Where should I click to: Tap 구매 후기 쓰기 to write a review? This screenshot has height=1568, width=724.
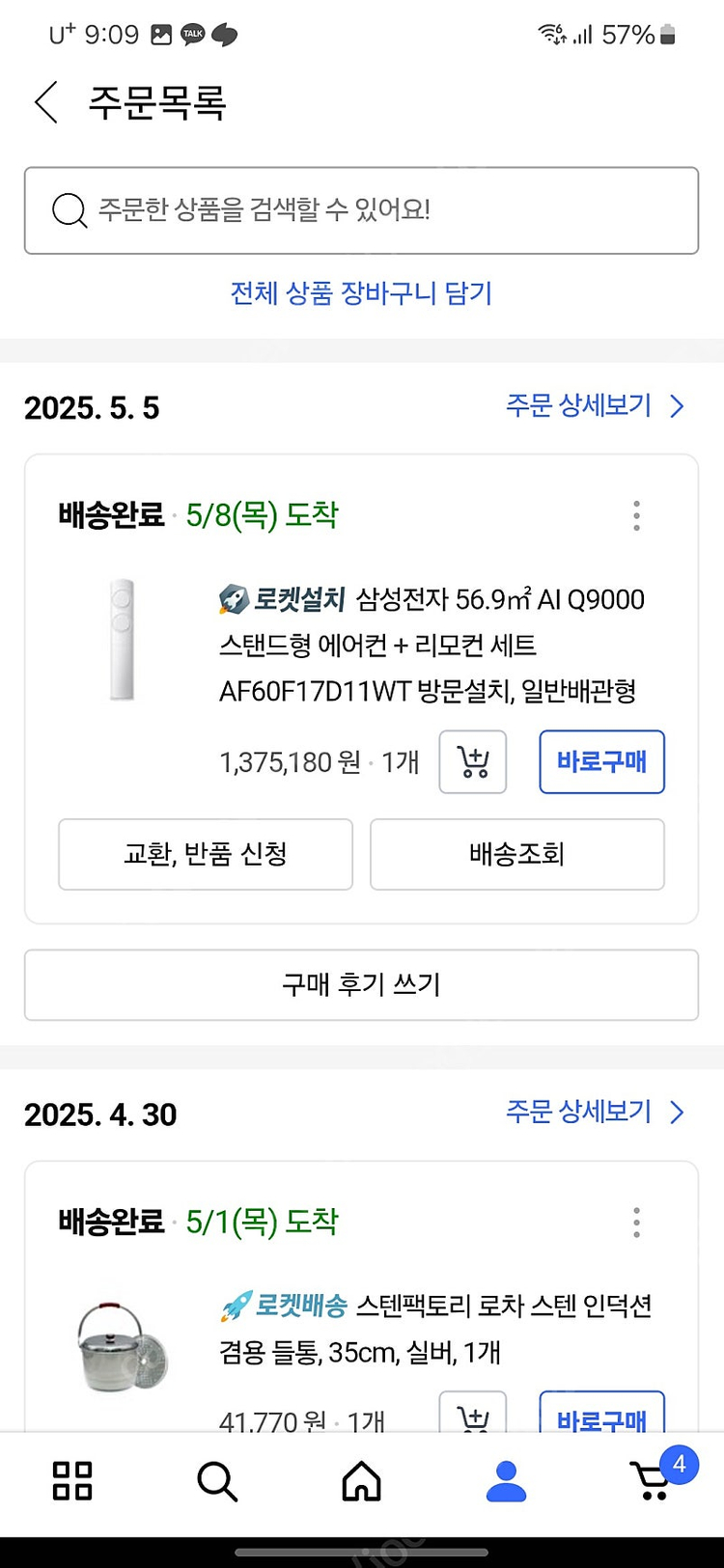tap(361, 984)
